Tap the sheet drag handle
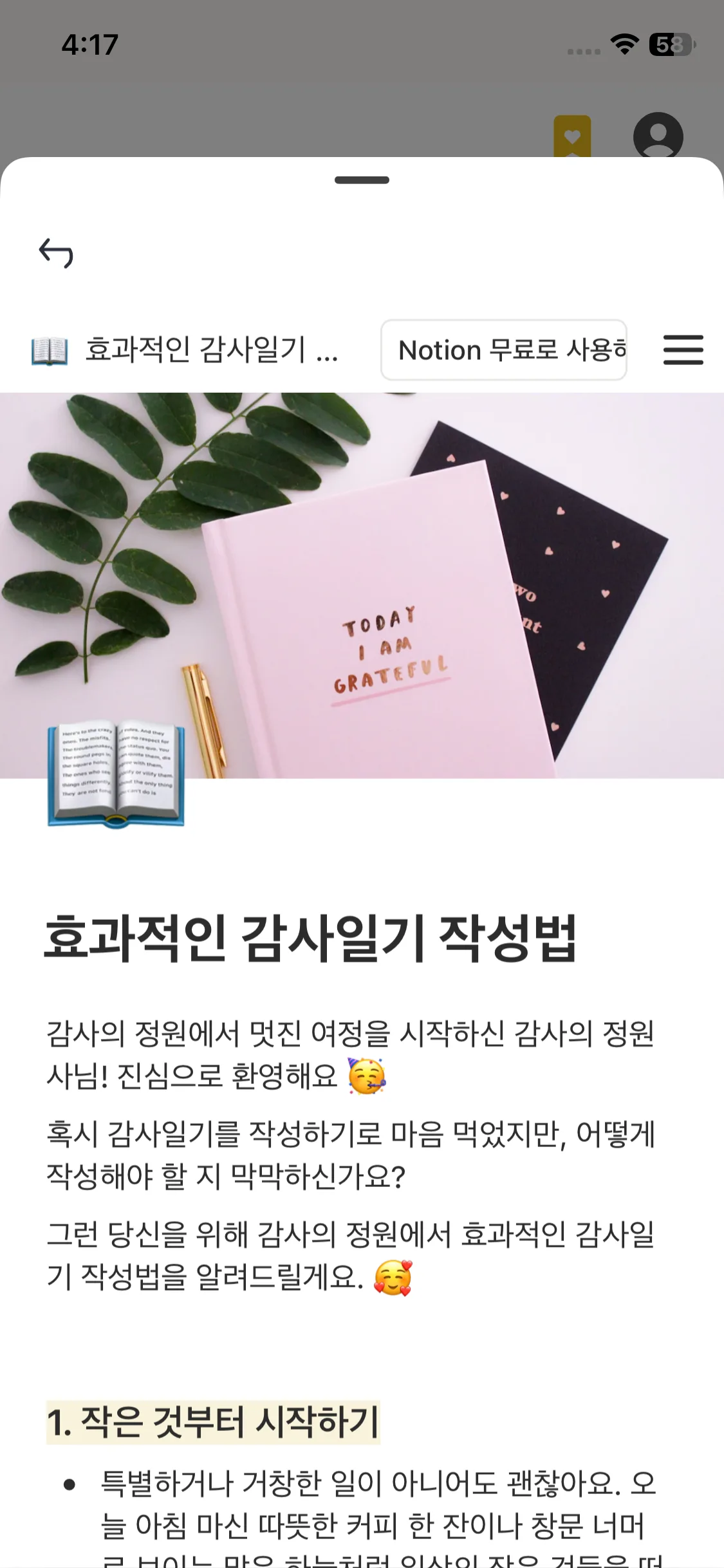Image resolution: width=724 pixels, height=1568 pixels. point(362,180)
